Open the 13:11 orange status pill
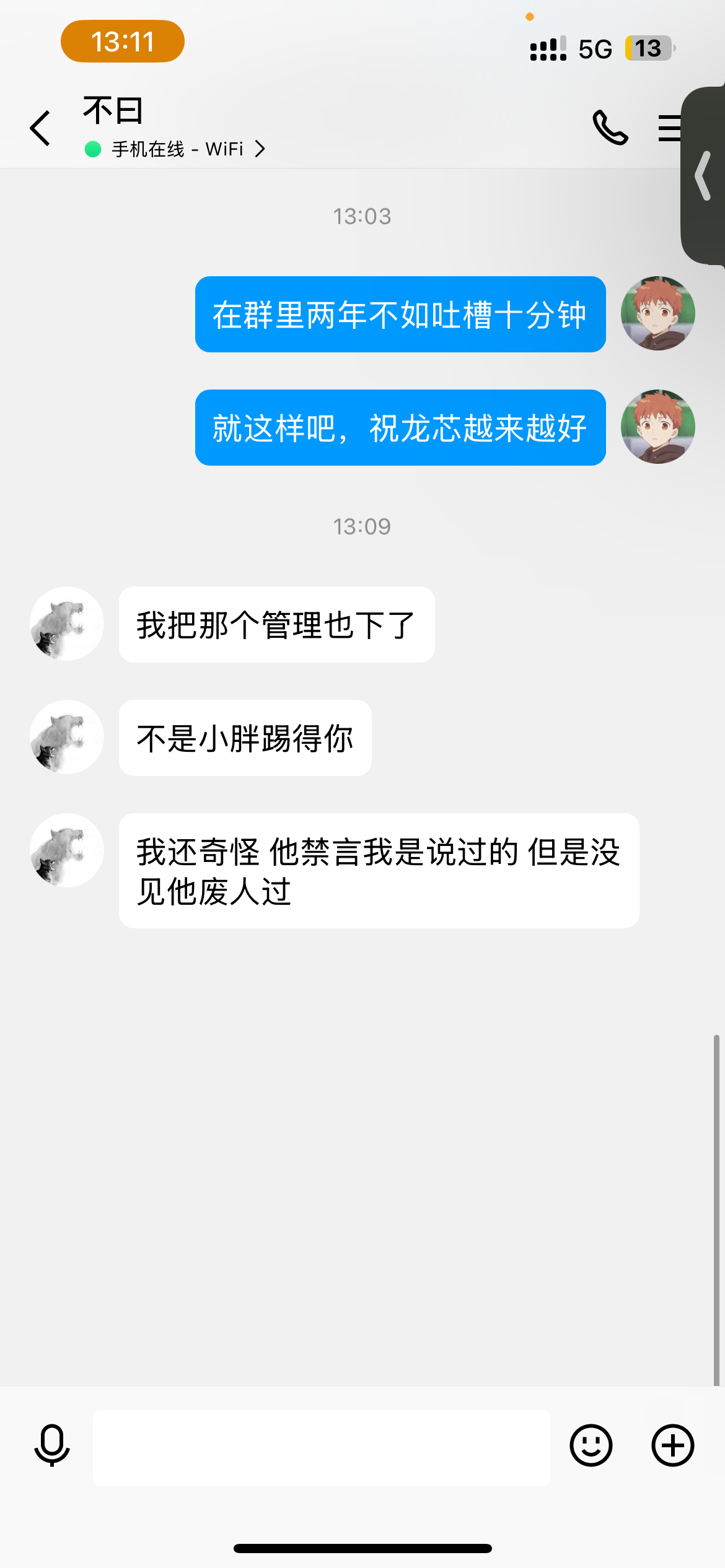This screenshot has height=1568, width=725. click(123, 41)
